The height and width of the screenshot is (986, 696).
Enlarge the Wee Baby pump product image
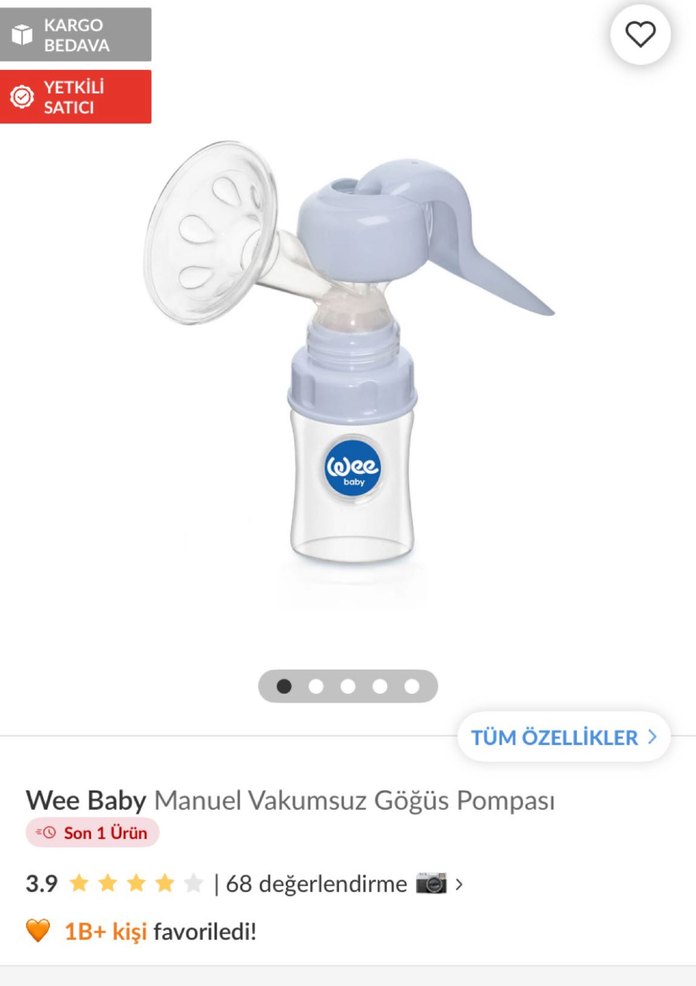coord(348,360)
